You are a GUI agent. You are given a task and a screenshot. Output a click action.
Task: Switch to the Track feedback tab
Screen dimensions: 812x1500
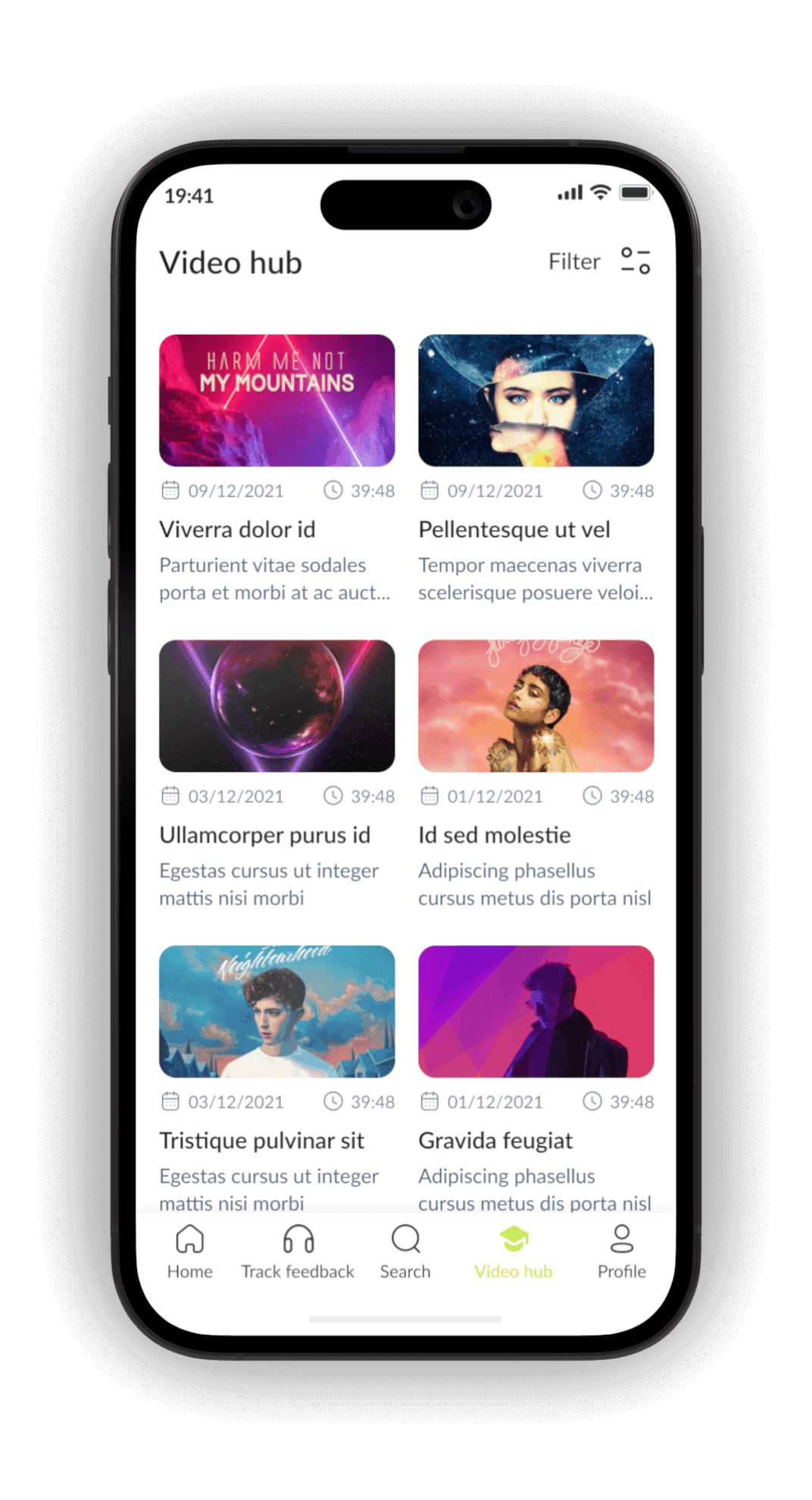click(x=298, y=1252)
